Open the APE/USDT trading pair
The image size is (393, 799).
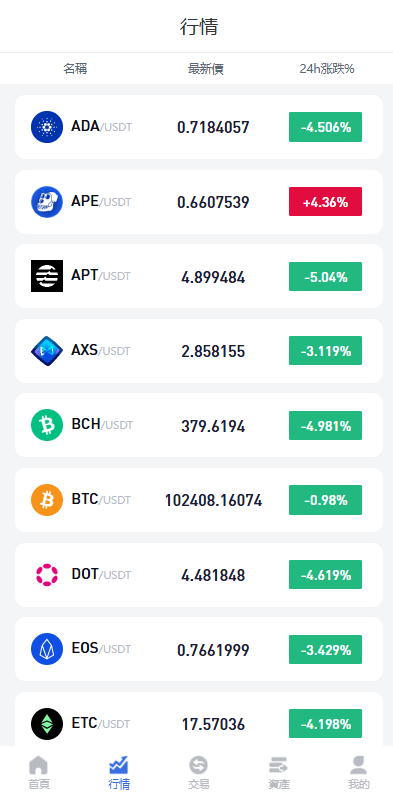[199, 202]
